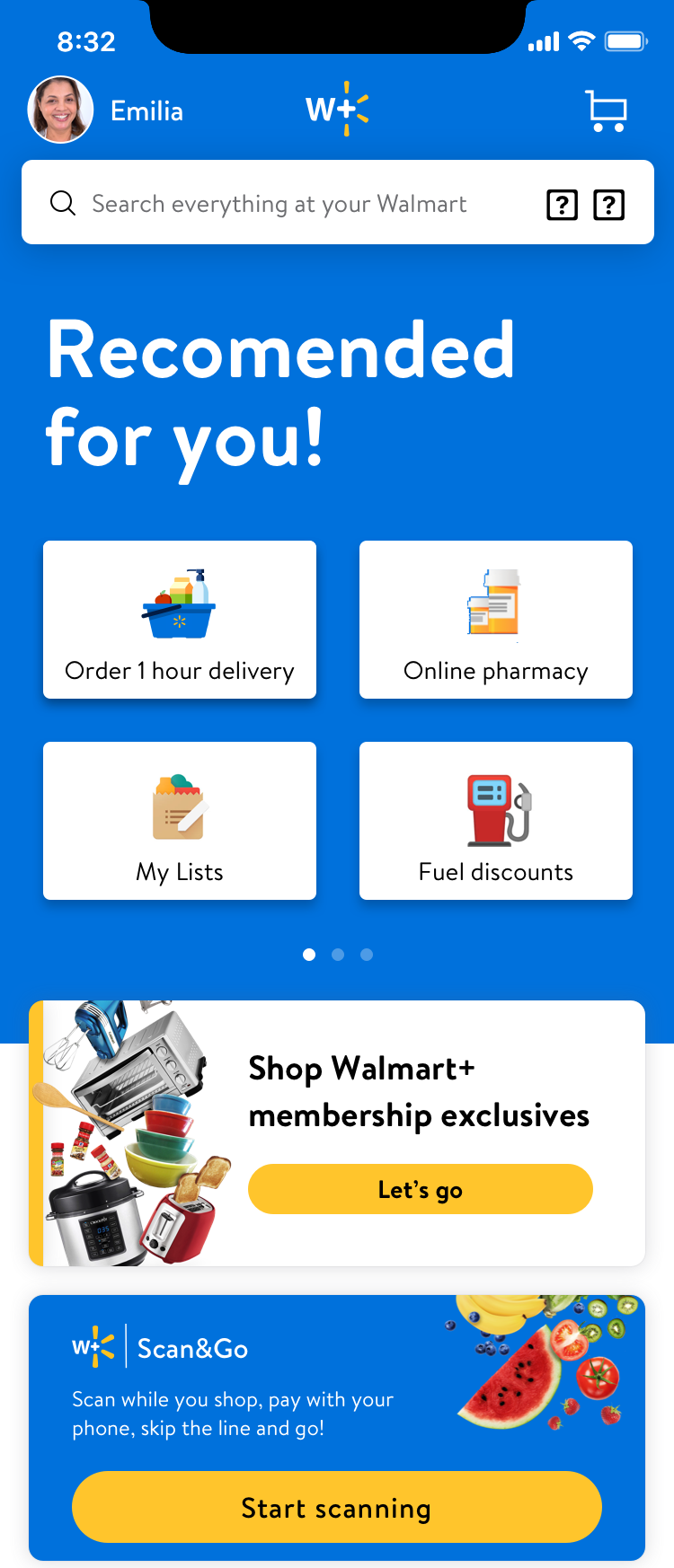
Task: Tap Let's go for membership exclusives
Action: pyautogui.click(x=421, y=1189)
